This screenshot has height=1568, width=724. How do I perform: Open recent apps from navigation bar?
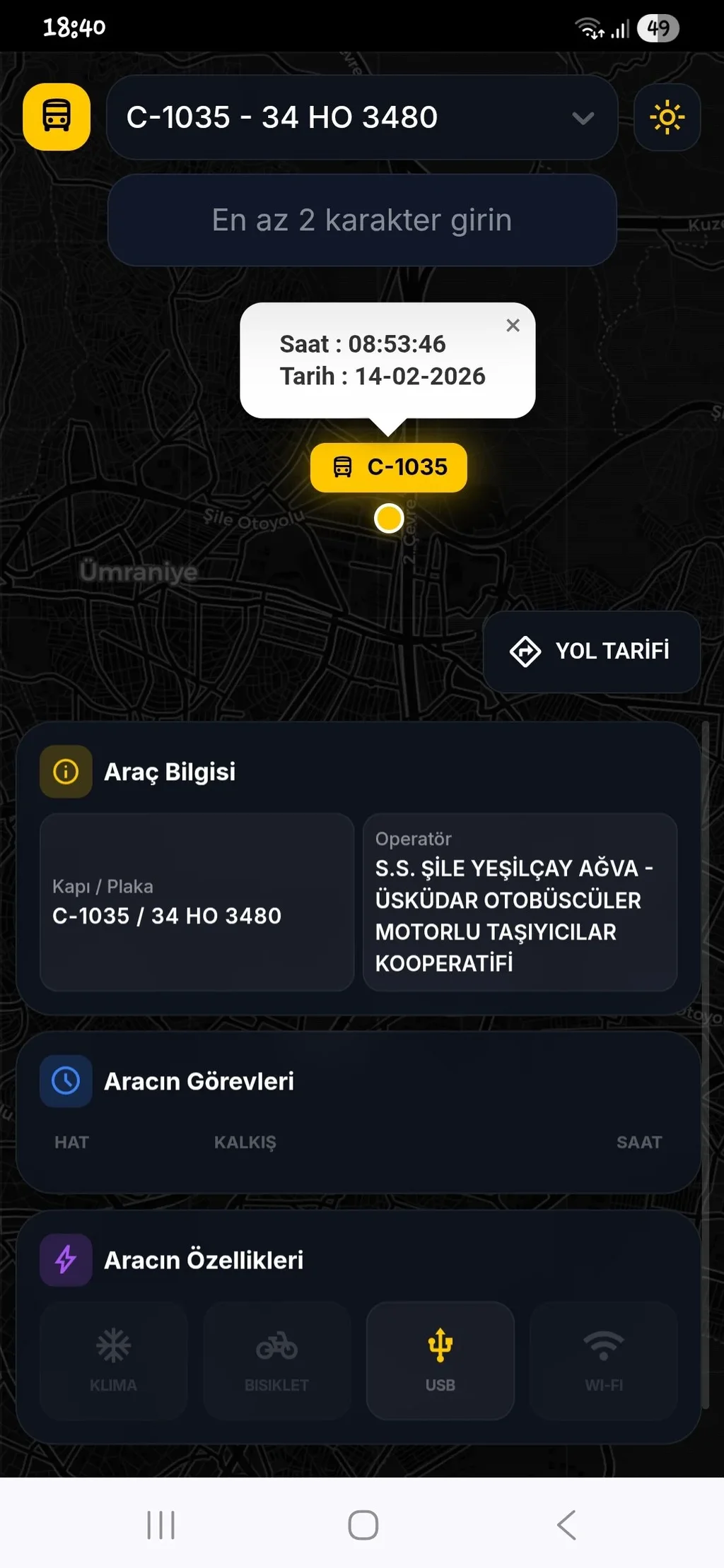click(160, 1524)
